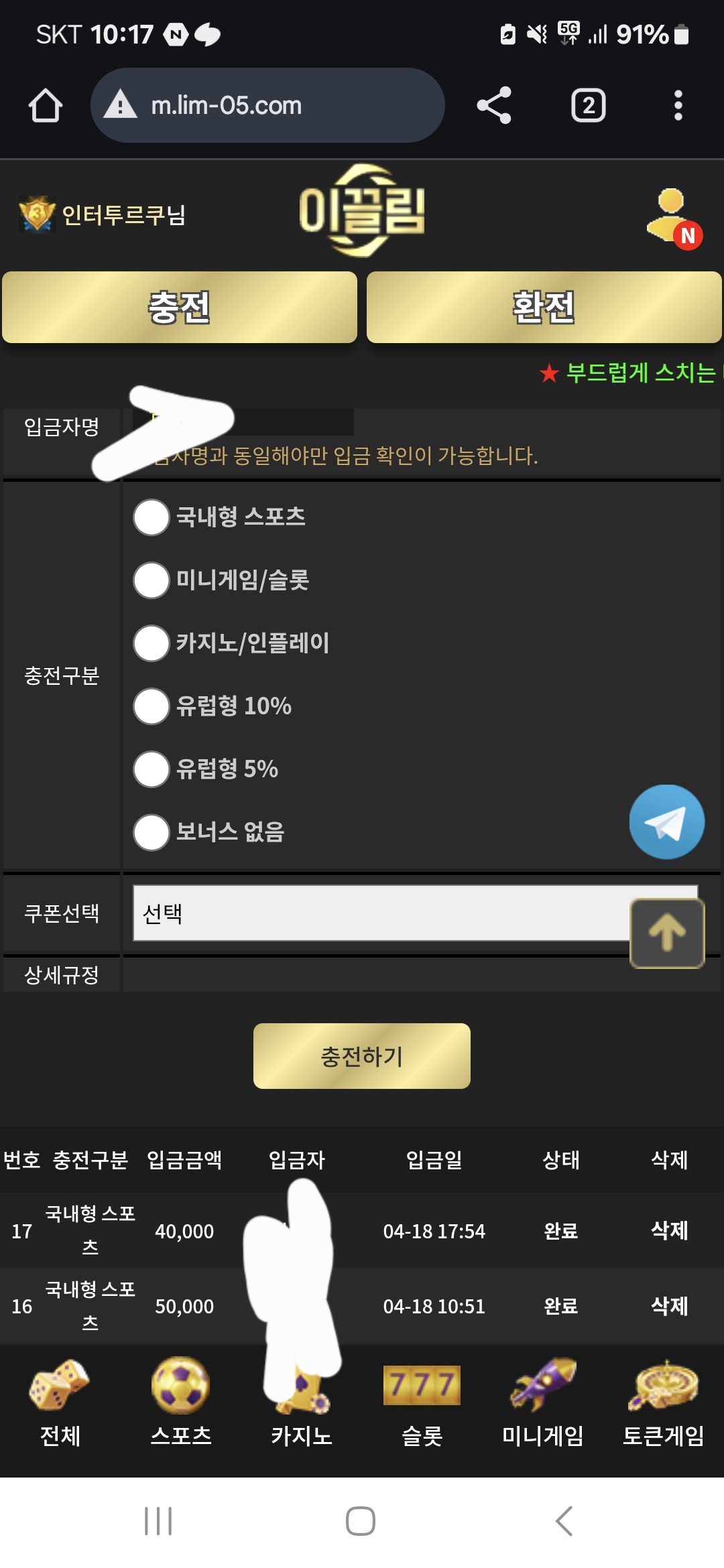724x1568 pixels.
Task: Open the Telegram contact button
Action: click(667, 822)
